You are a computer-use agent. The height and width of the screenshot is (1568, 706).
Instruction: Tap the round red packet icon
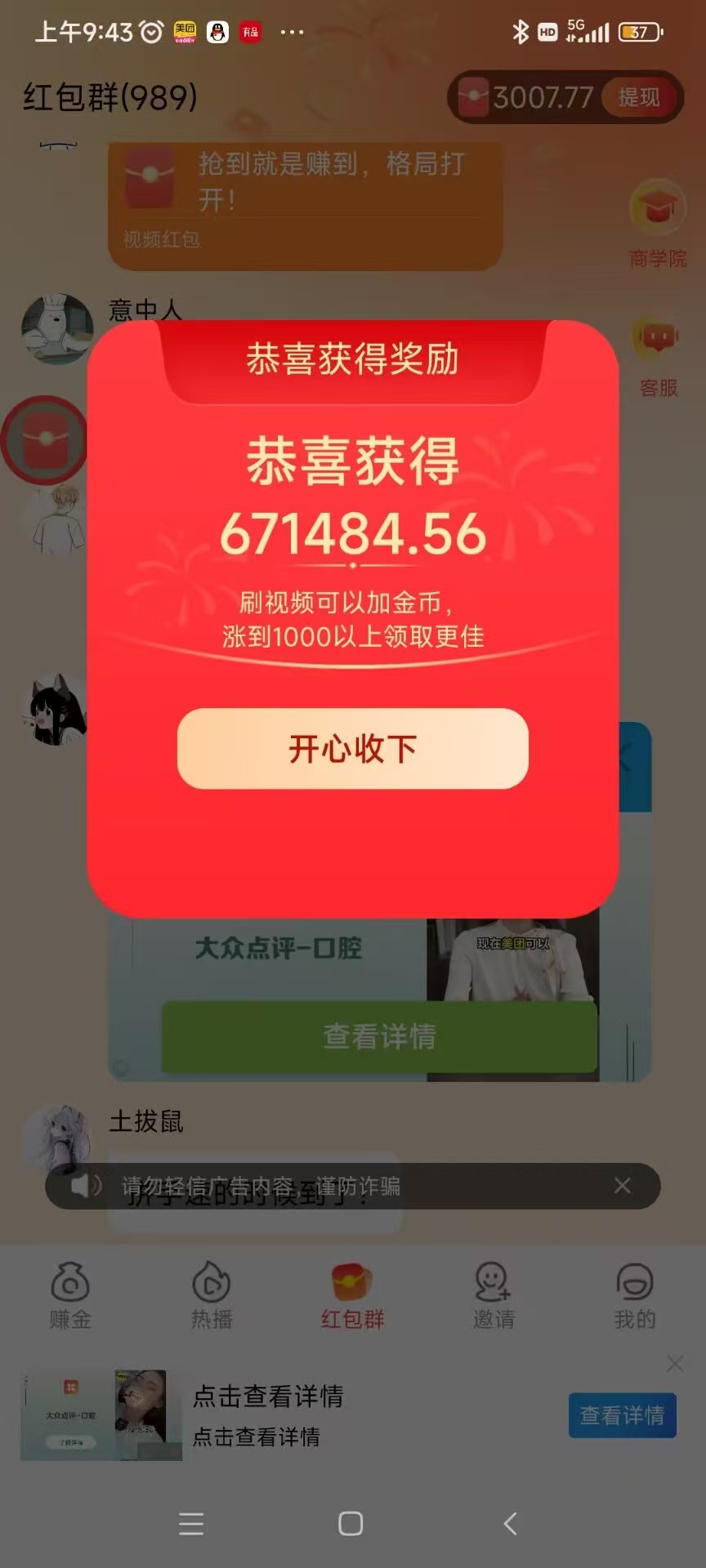pyautogui.click(x=45, y=441)
